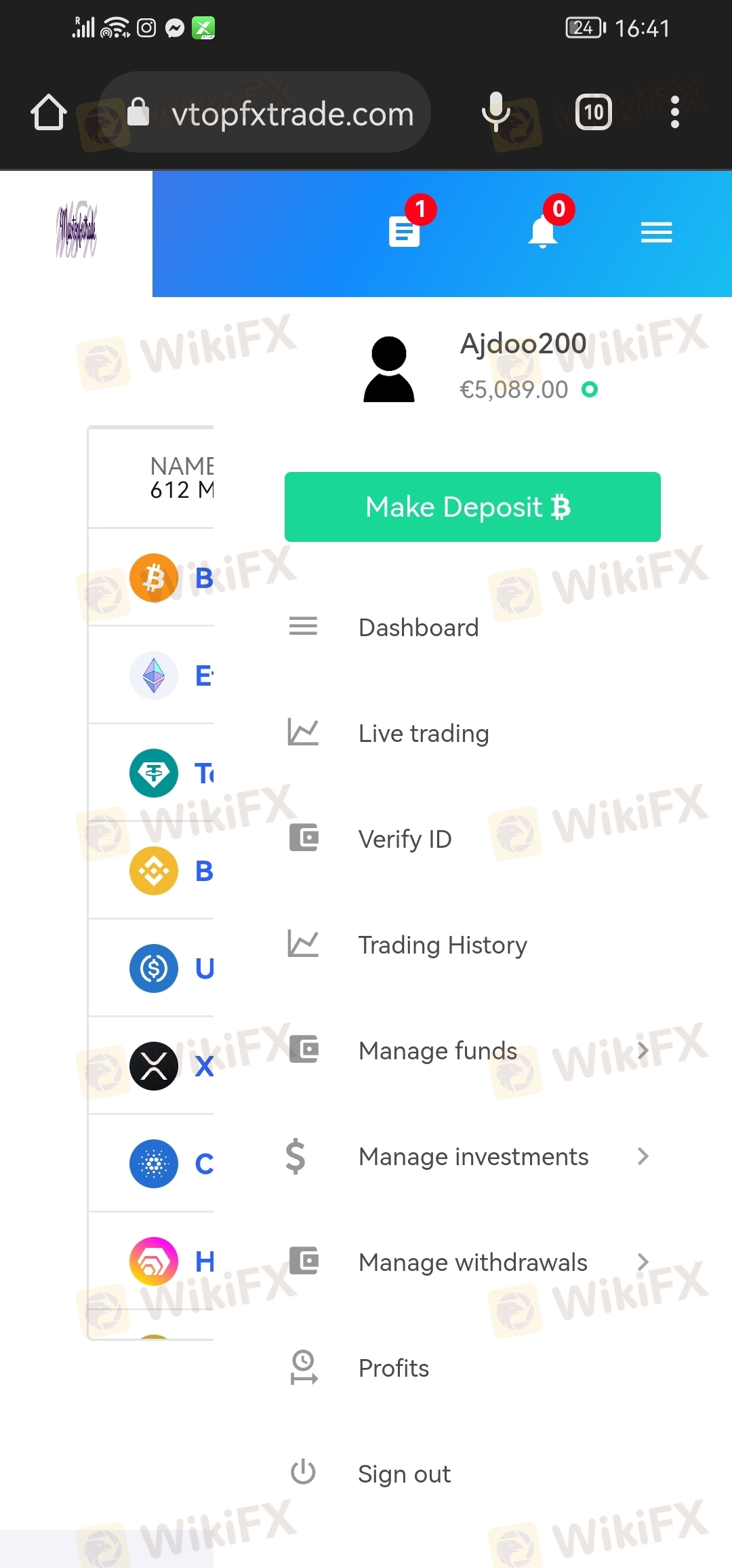
Task: Toggle the hamburger menu in header
Action: pyautogui.click(x=656, y=233)
